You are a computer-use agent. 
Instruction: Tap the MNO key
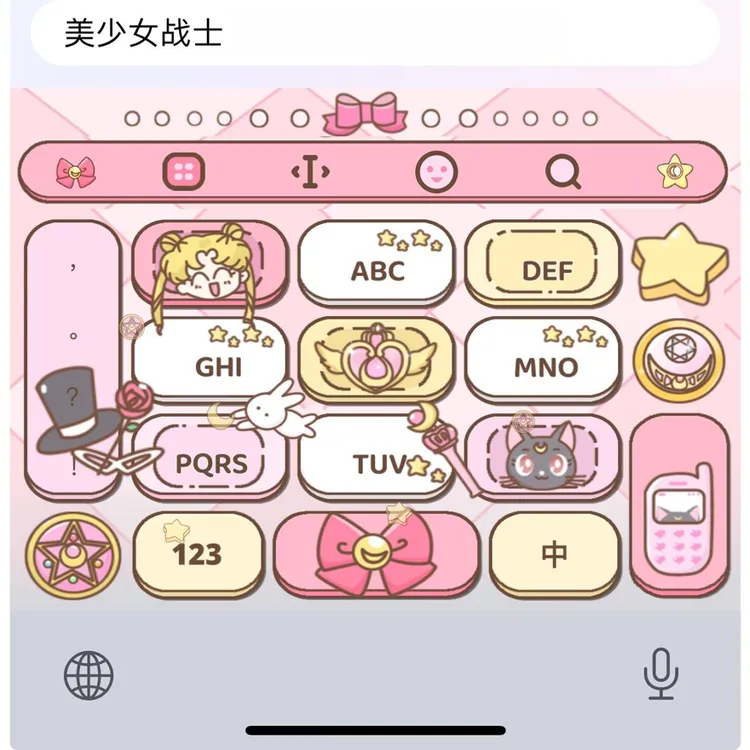(543, 360)
